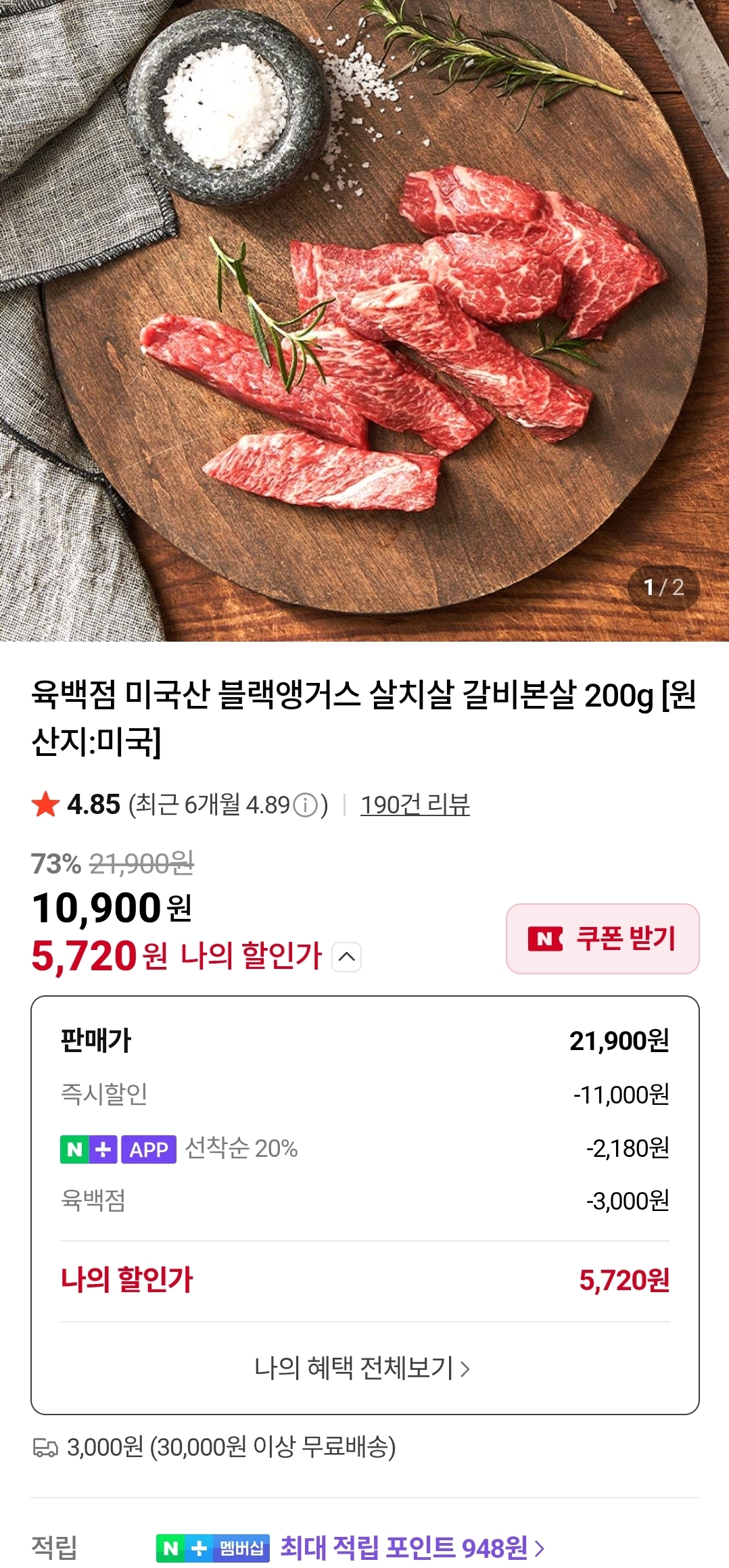The width and height of the screenshot is (729, 1568).
Task: Open the beef product photo
Action: point(364,320)
